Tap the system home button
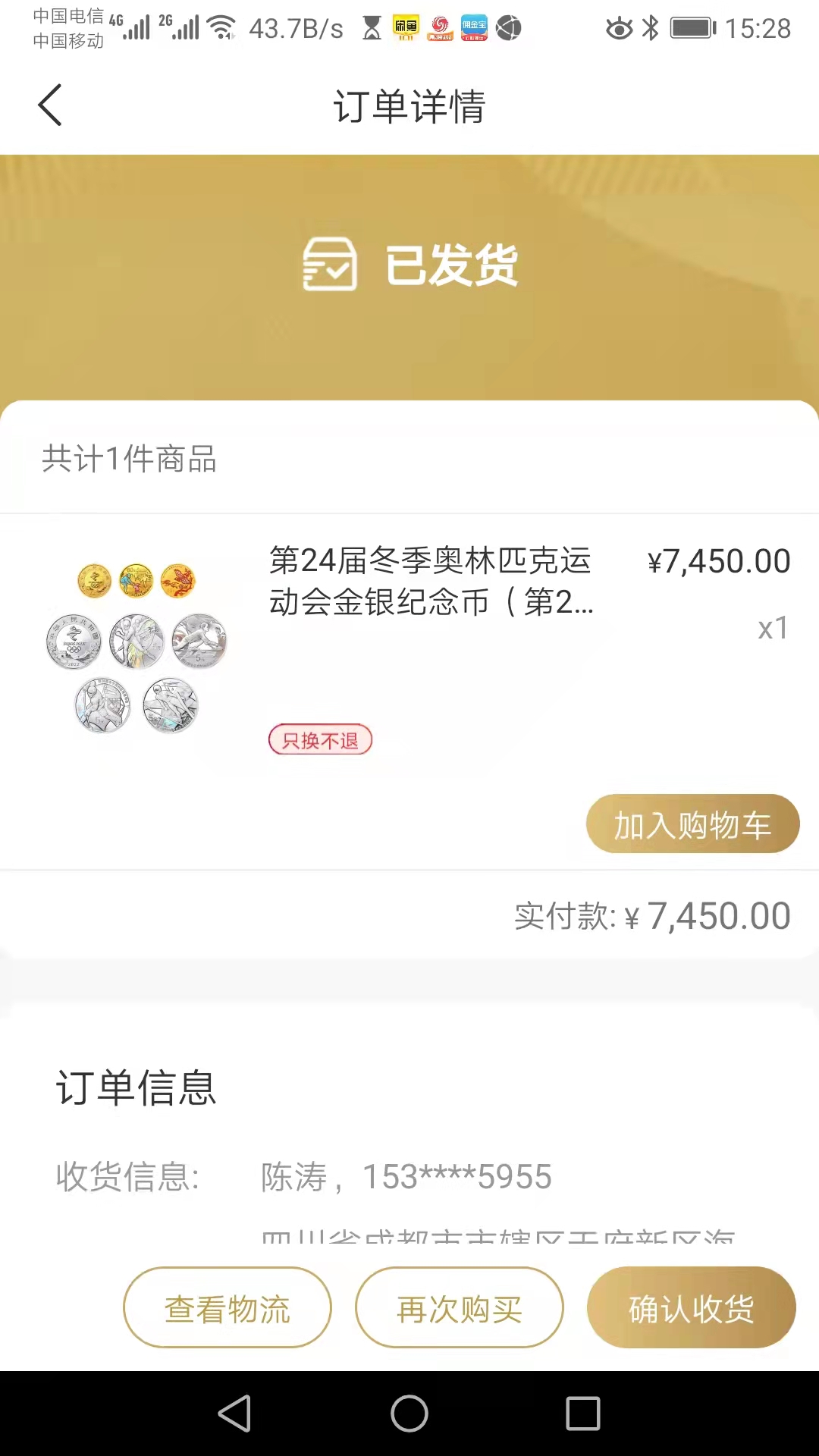This screenshot has width=819, height=1456. (409, 1414)
